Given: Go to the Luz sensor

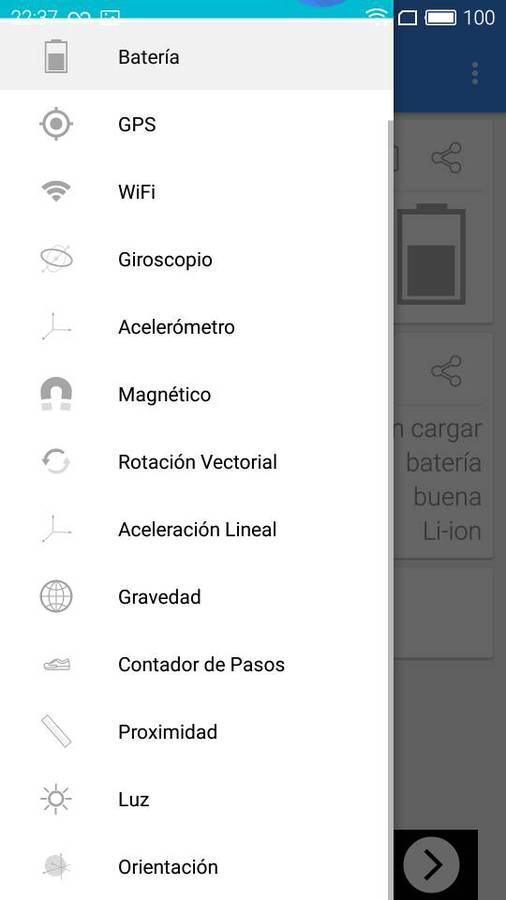Looking at the screenshot, I should pyautogui.click(x=197, y=800).
